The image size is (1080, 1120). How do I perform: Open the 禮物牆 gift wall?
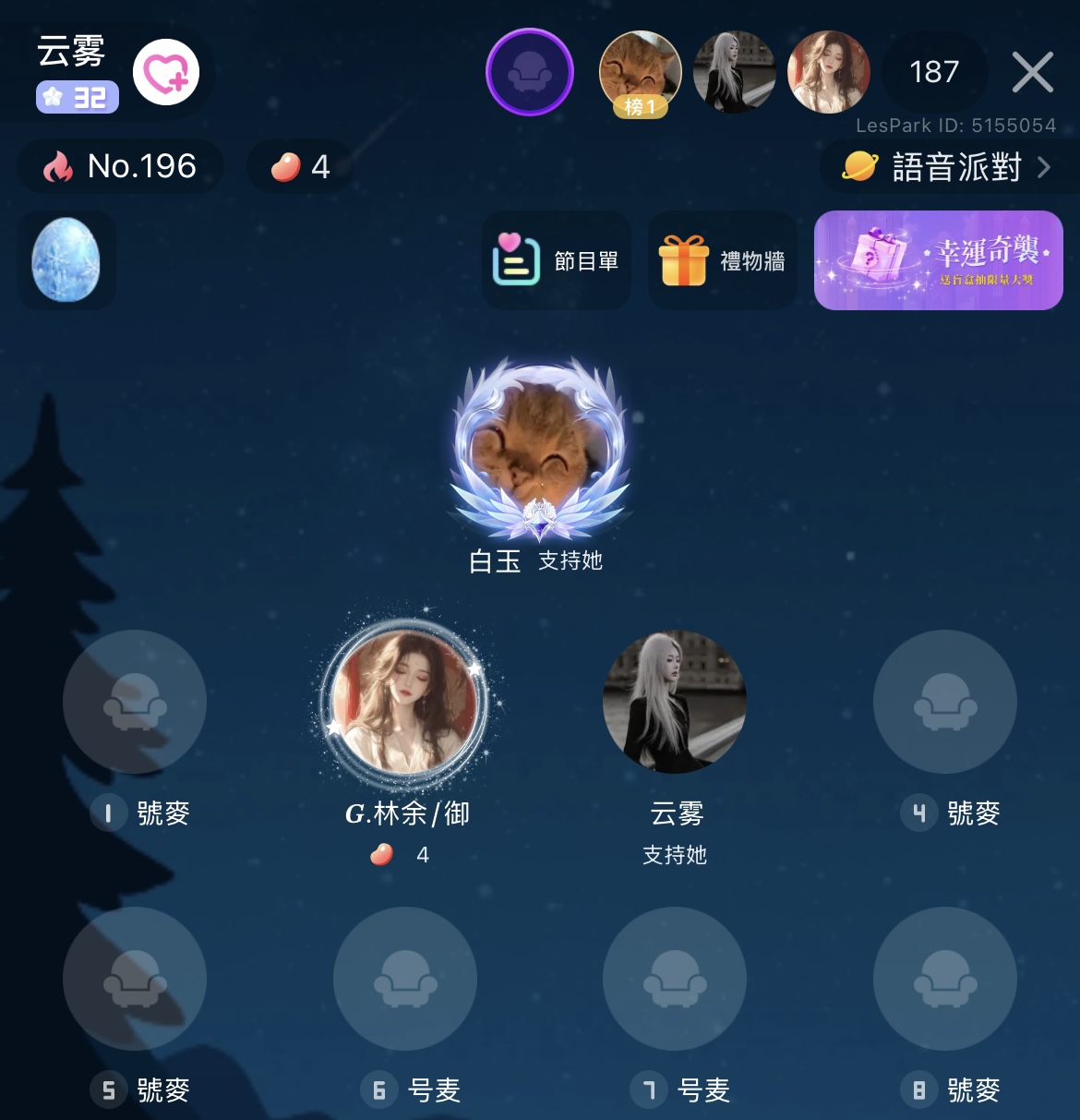[x=723, y=261]
